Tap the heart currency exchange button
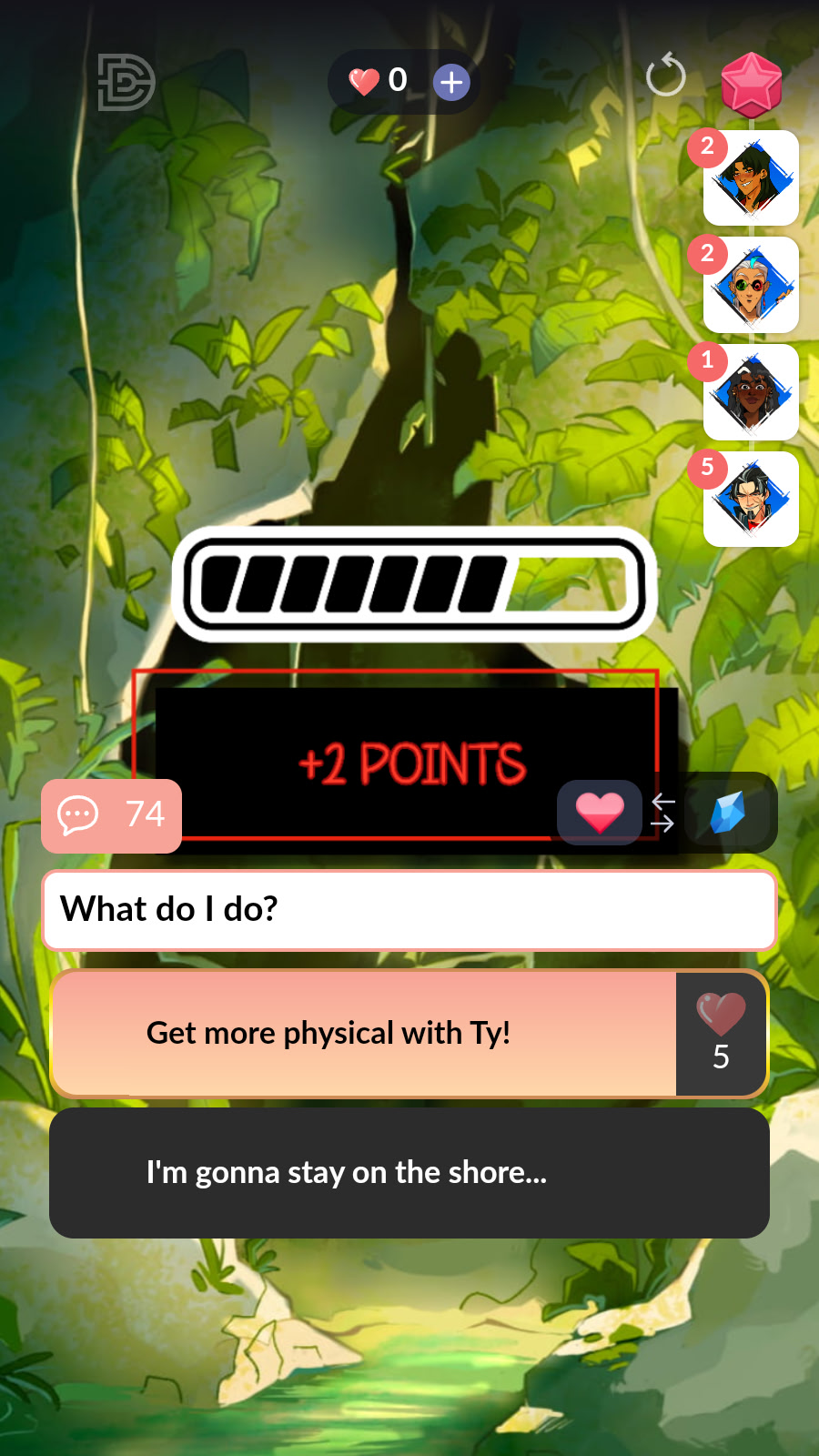 click(600, 812)
